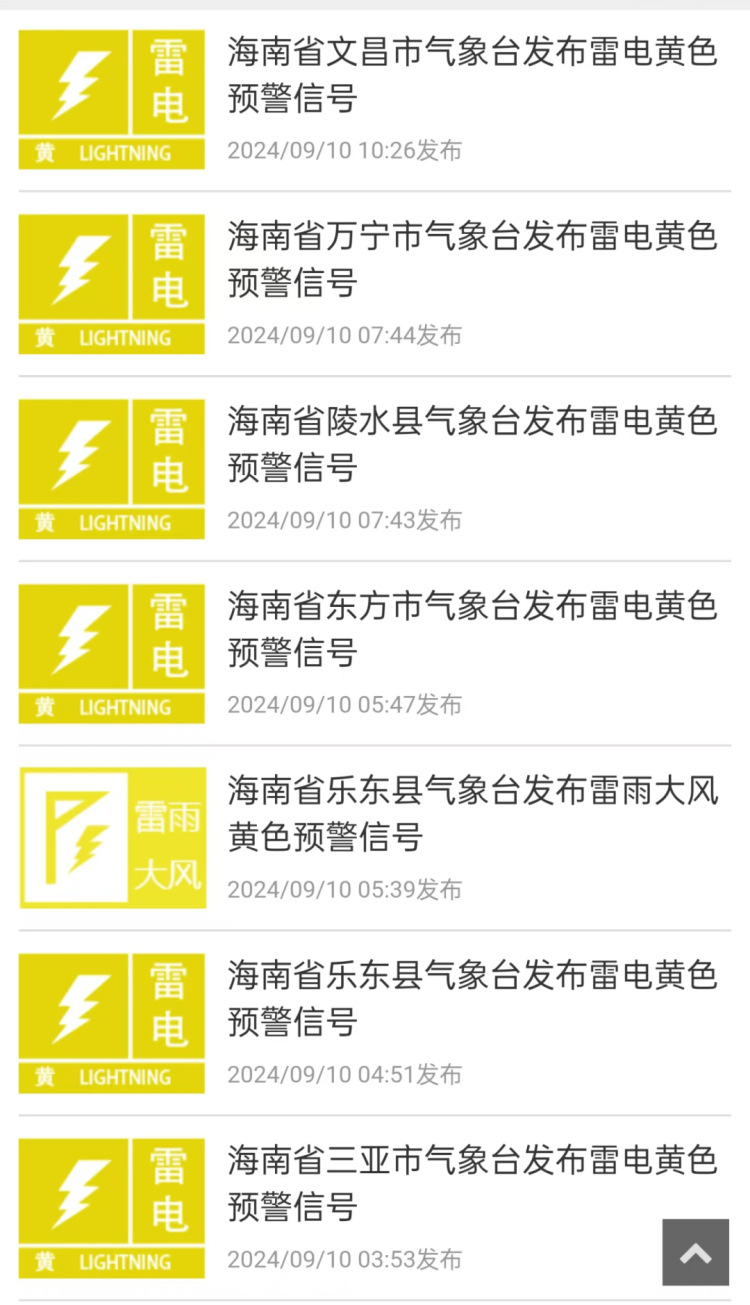This screenshot has width=750, height=1305.
Task: Open the Wenchang lightning warning from 10:26
Action: click(472, 75)
